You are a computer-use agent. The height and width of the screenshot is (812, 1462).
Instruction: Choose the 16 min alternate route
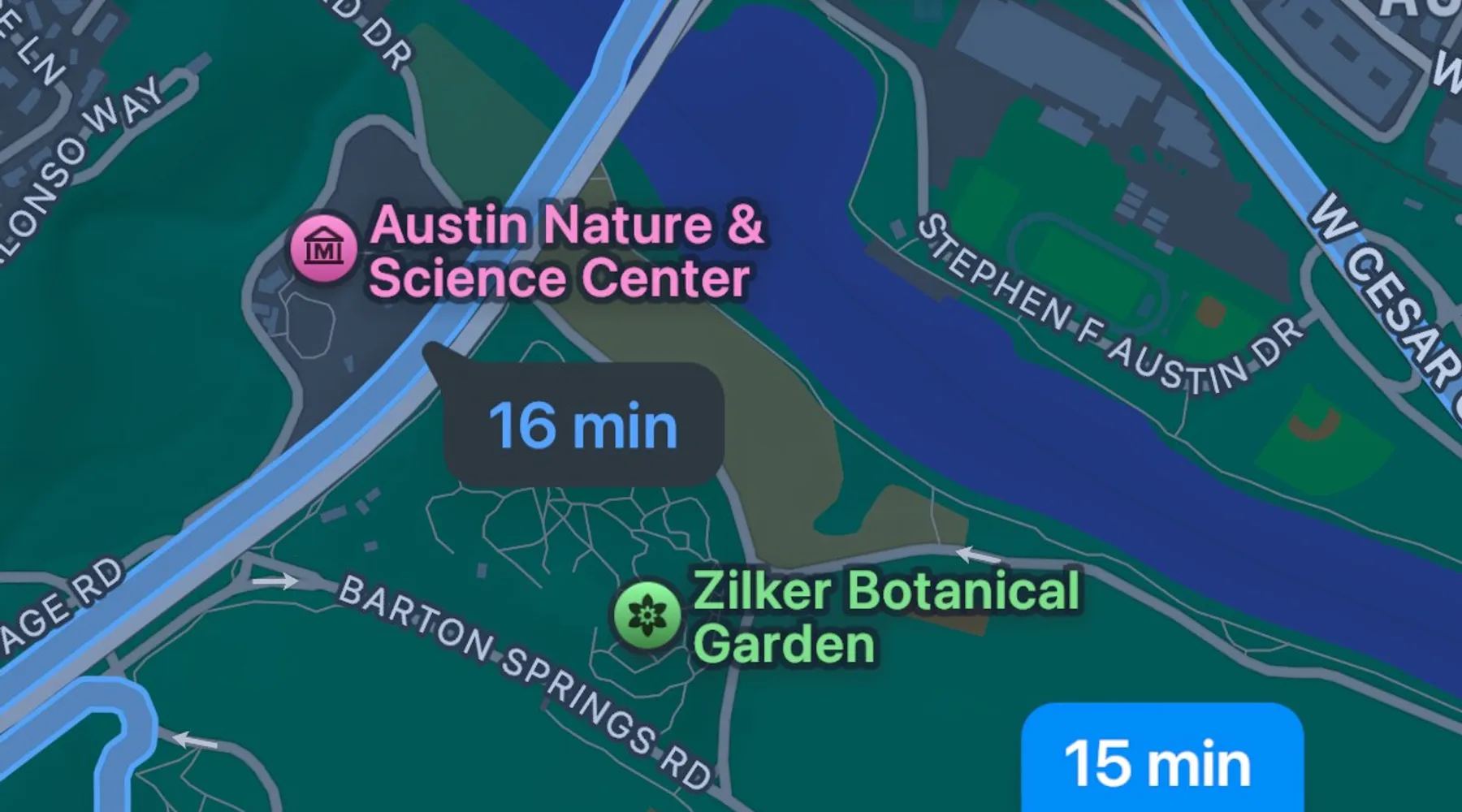(x=583, y=425)
